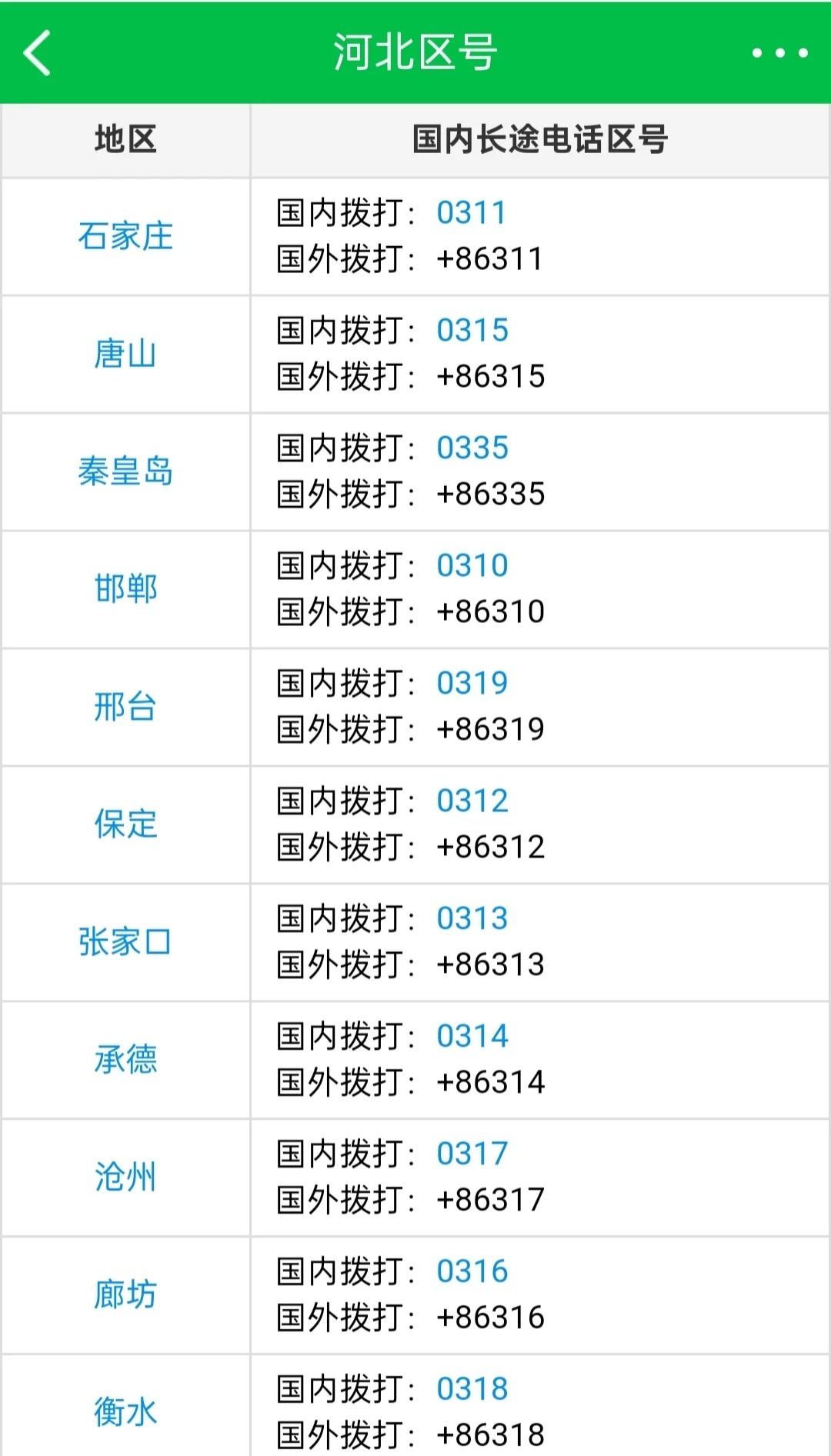831x1456 pixels.
Task: Select the 唐山 city link
Action: pos(125,355)
